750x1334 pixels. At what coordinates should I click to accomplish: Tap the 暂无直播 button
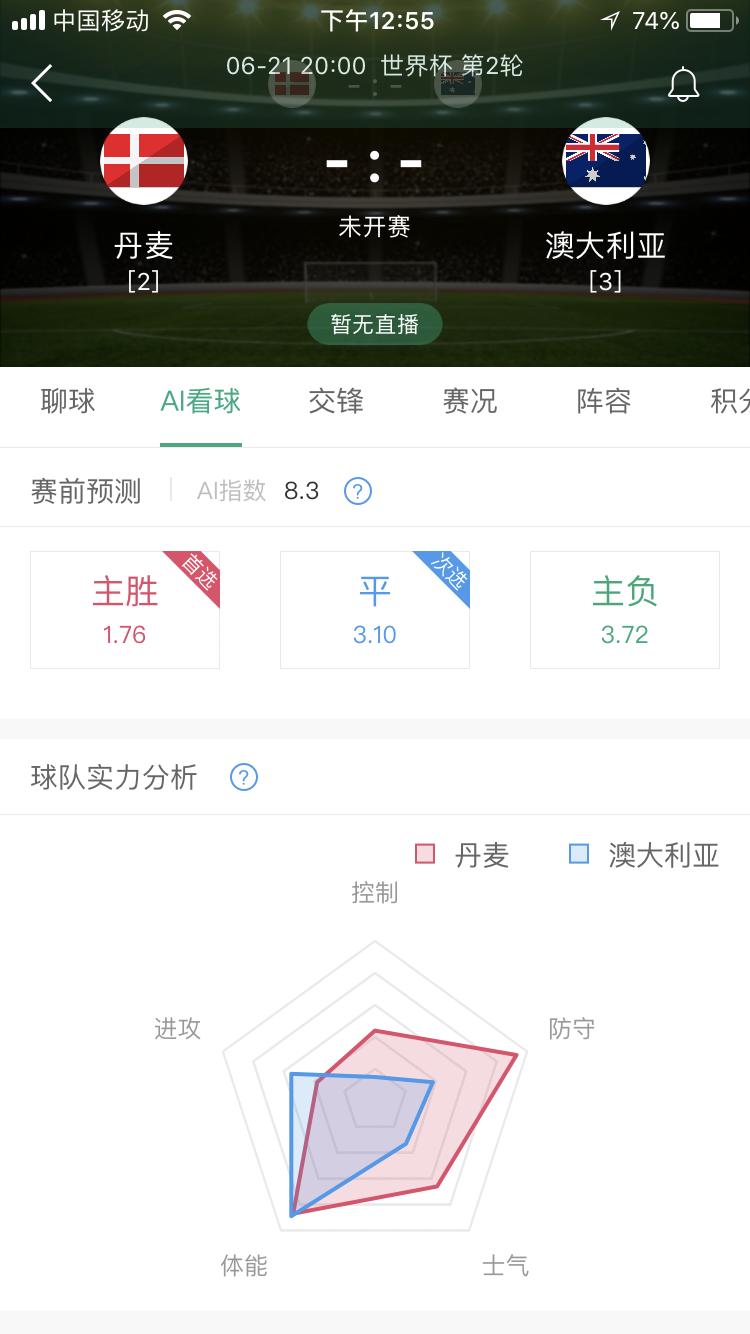tap(374, 324)
